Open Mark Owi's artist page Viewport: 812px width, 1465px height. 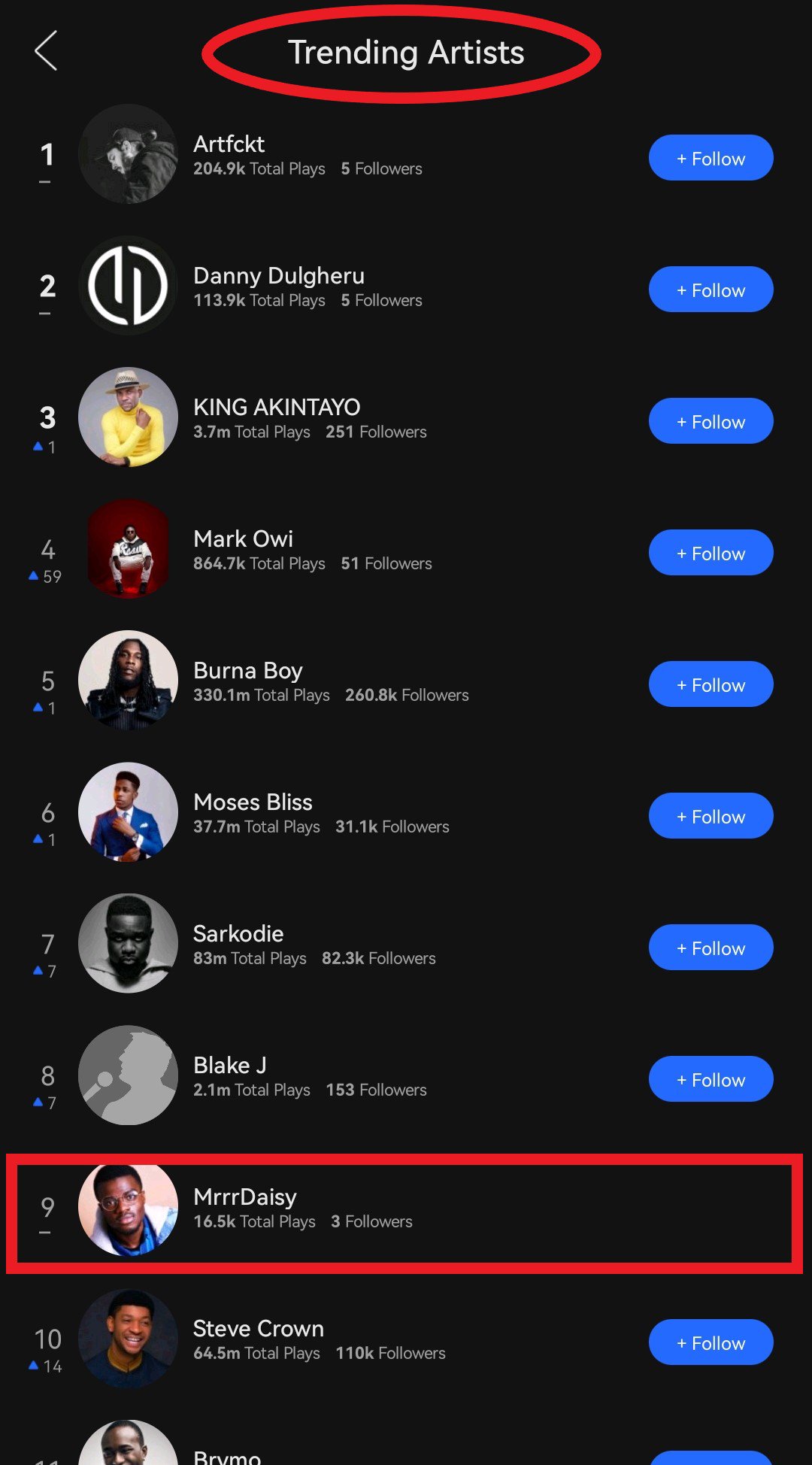pyautogui.click(x=243, y=538)
